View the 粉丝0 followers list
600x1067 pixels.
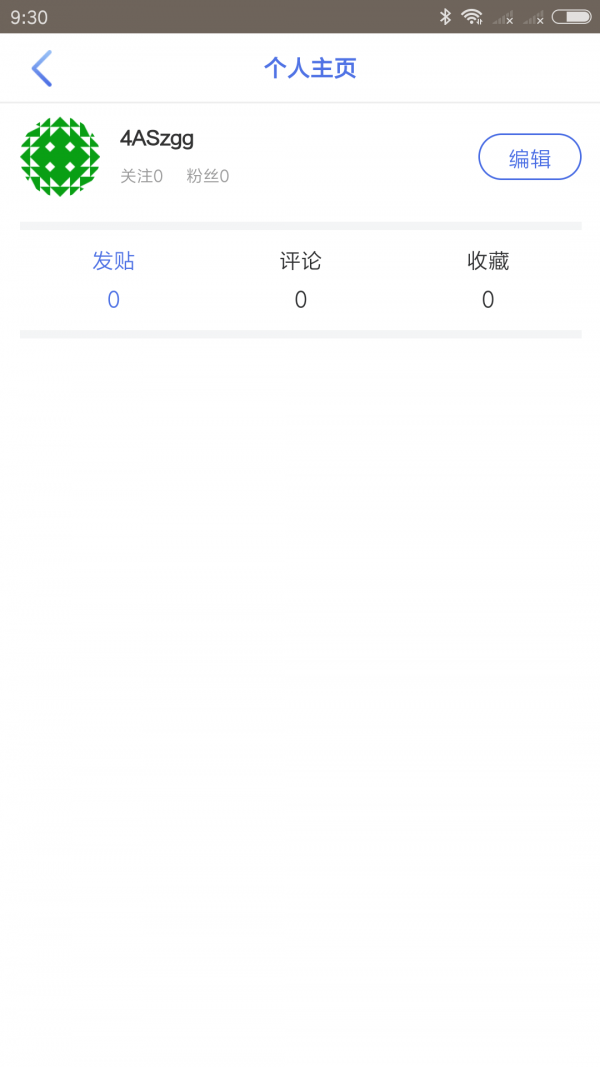pyautogui.click(x=208, y=177)
